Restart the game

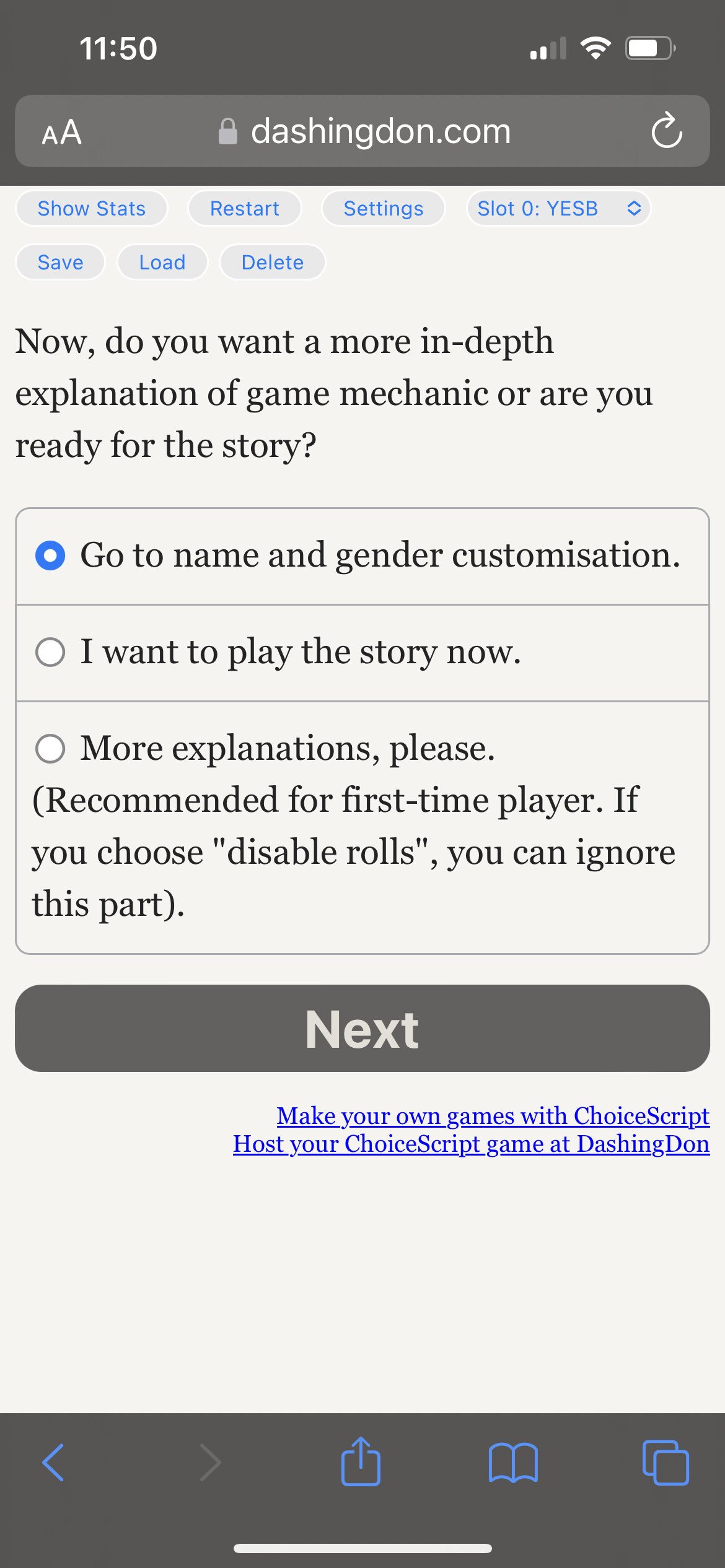point(245,209)
